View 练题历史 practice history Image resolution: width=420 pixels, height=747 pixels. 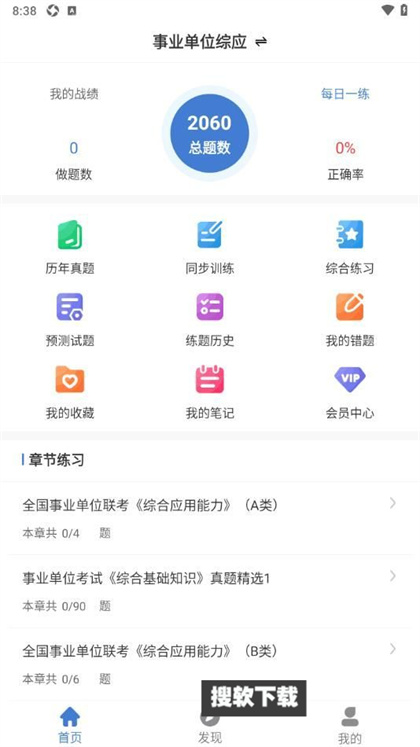click(210, 320)
